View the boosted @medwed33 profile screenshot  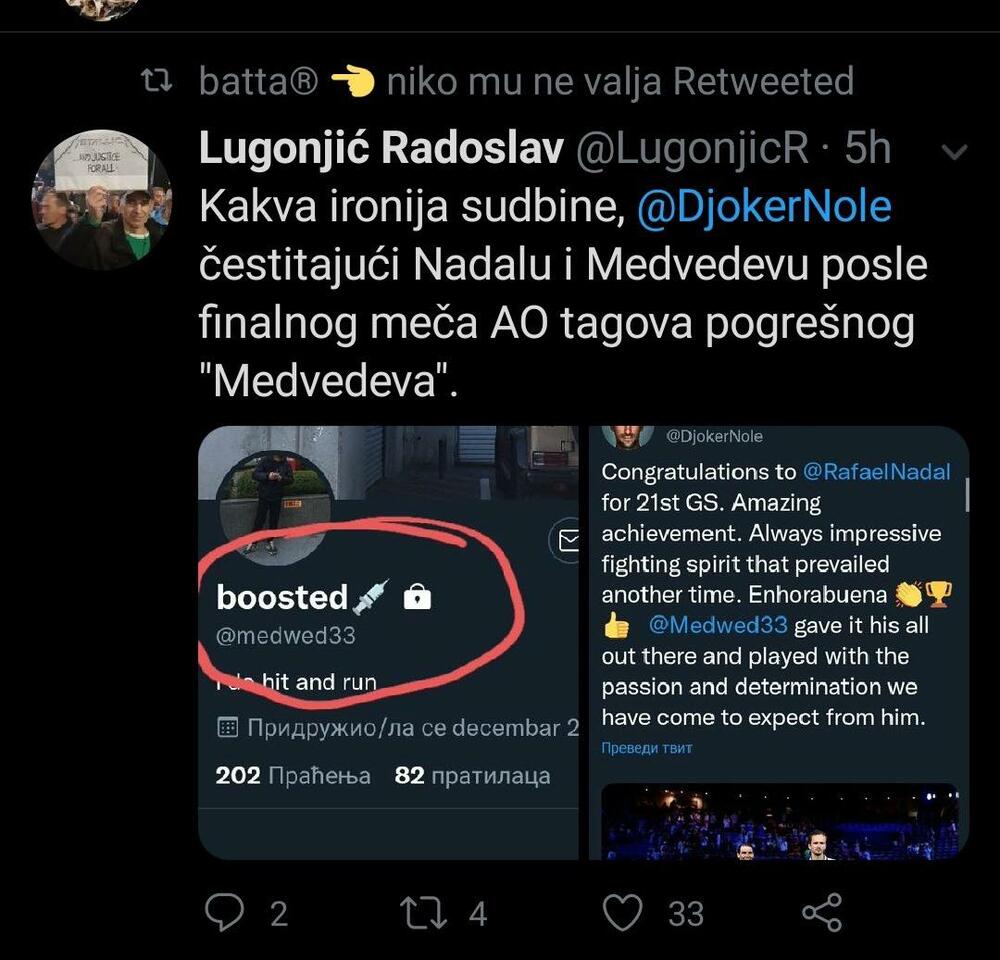tap(388, 640)
